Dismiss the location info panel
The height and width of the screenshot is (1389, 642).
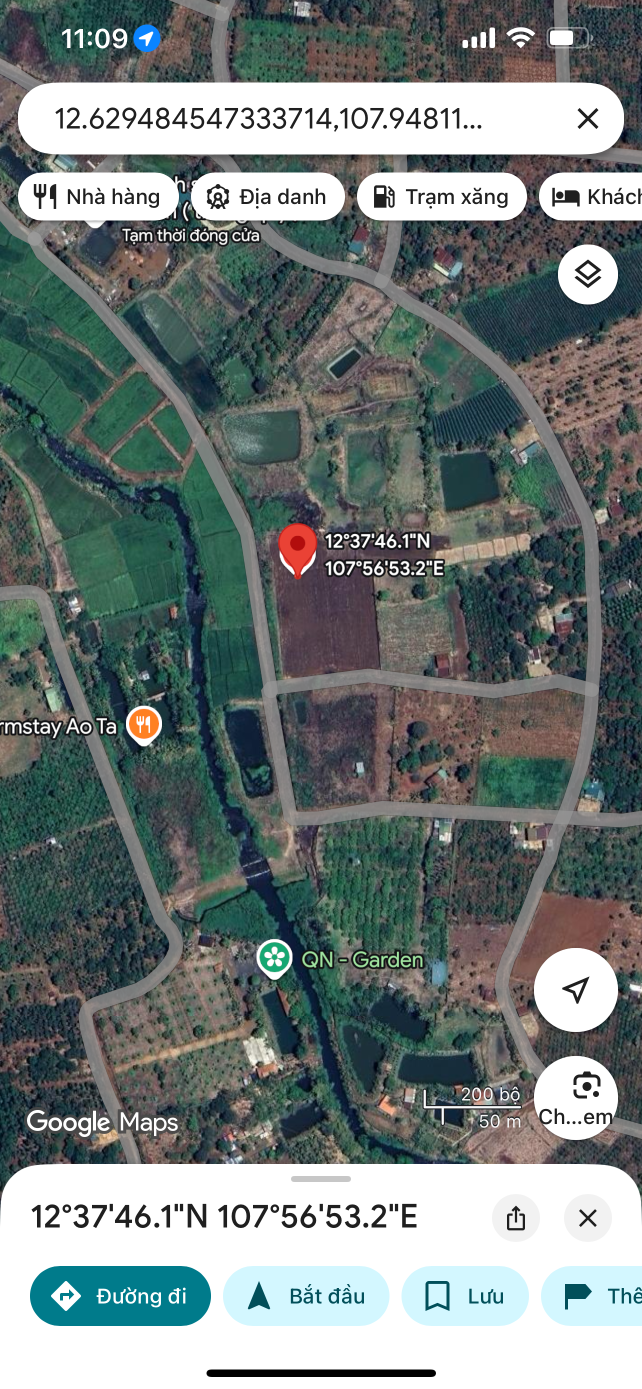587,1218
